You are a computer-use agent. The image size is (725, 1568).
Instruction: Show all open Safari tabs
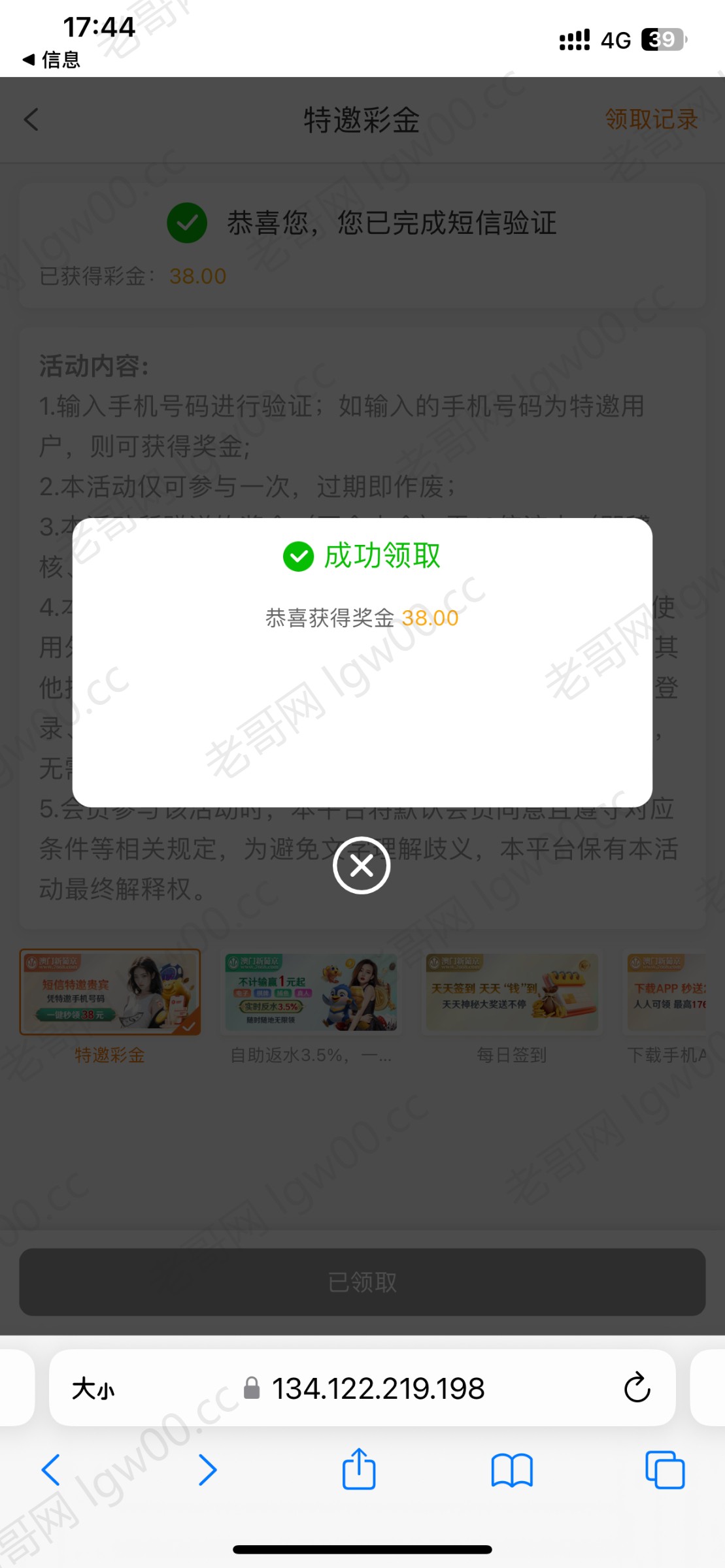coord(665,1470)
